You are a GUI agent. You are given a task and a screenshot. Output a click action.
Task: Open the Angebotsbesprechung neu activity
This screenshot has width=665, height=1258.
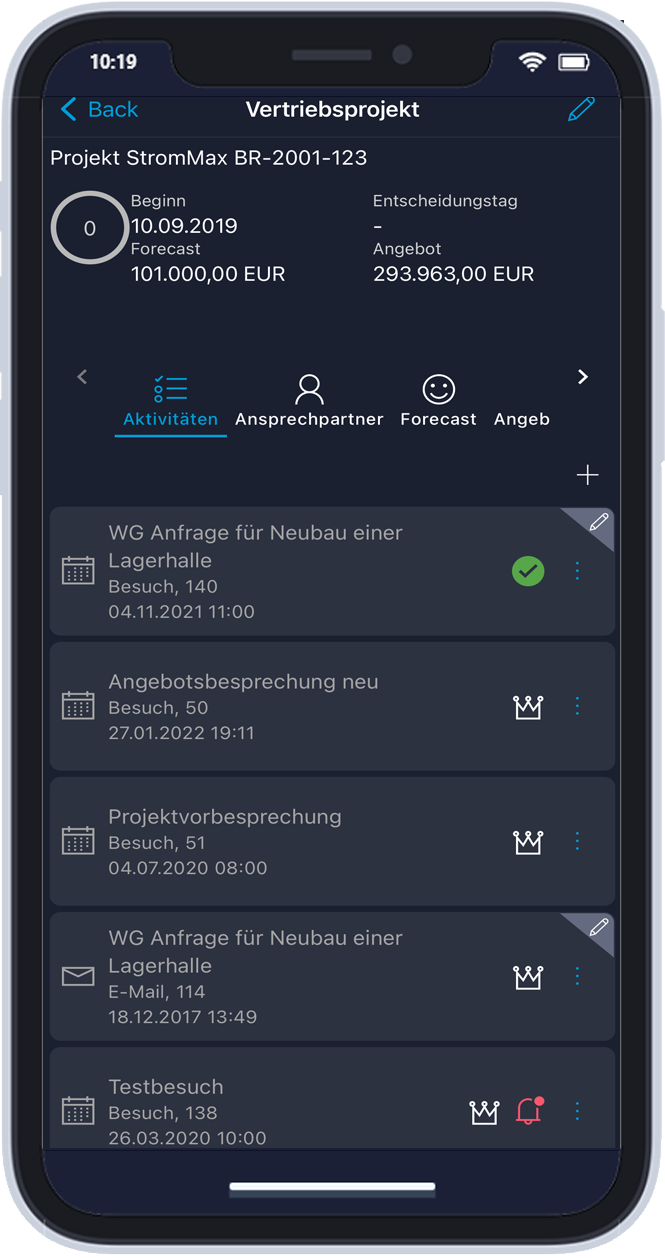point(332,706)
